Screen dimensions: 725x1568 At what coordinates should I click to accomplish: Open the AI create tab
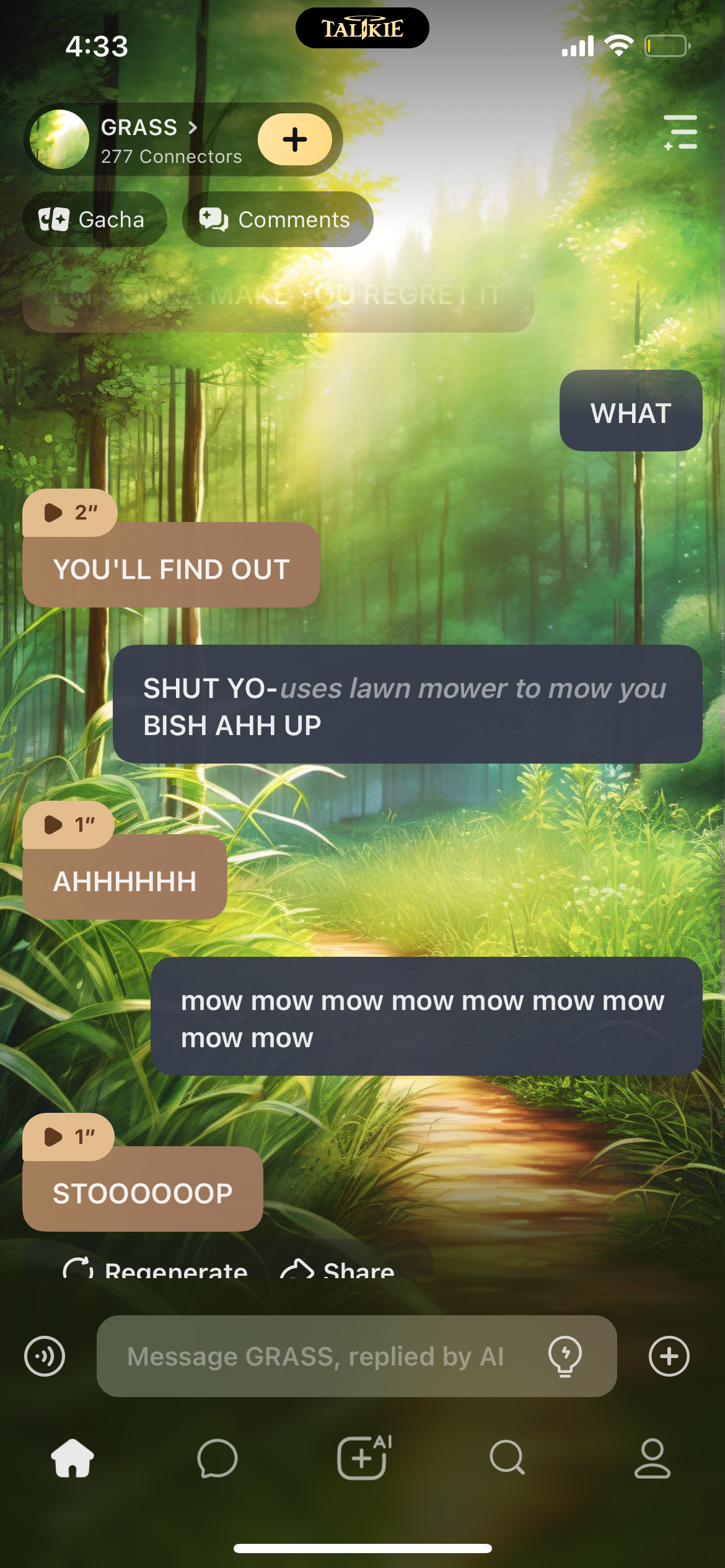point(363,1458)
